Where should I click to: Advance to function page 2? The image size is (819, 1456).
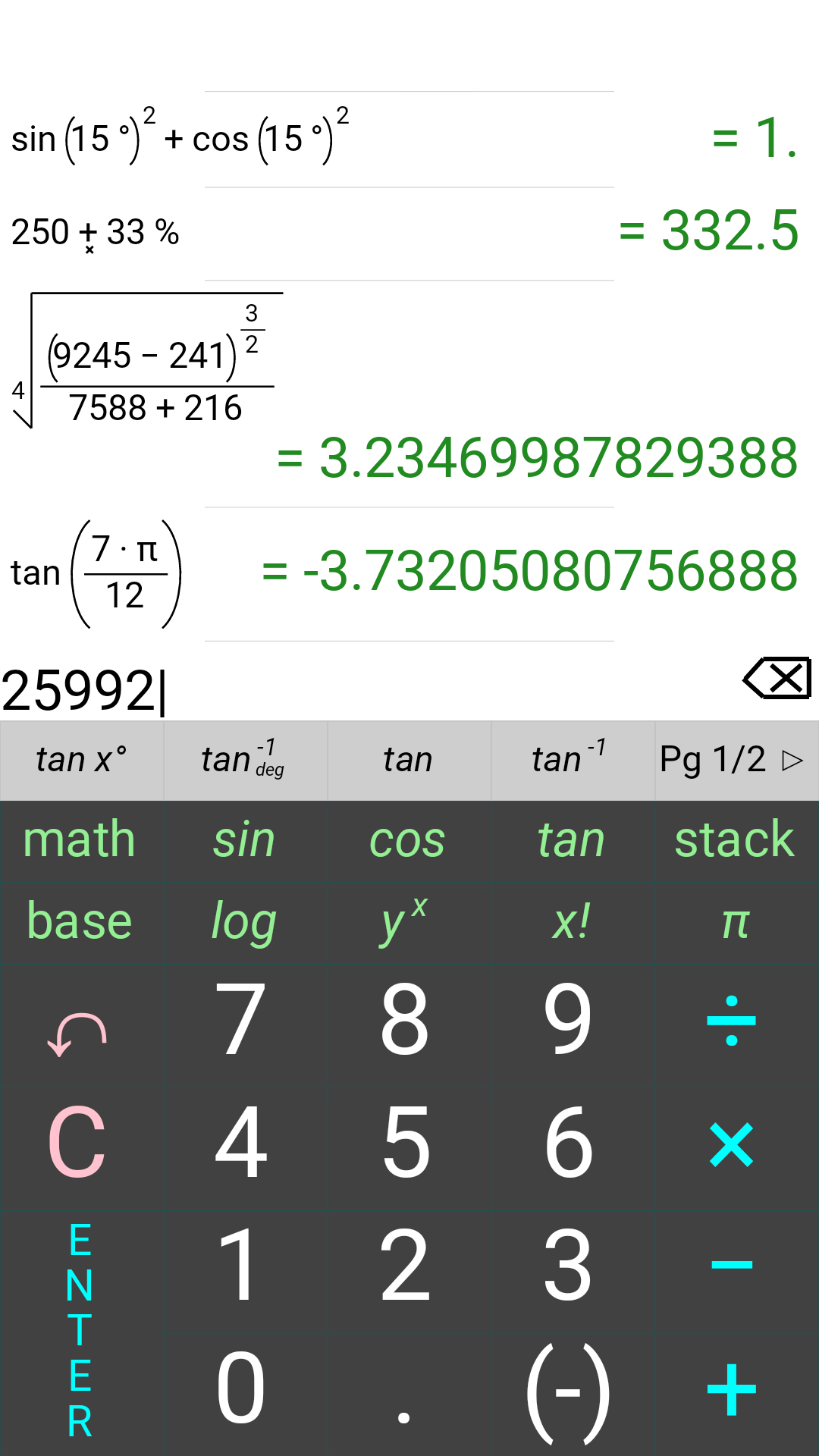(733, 758)
